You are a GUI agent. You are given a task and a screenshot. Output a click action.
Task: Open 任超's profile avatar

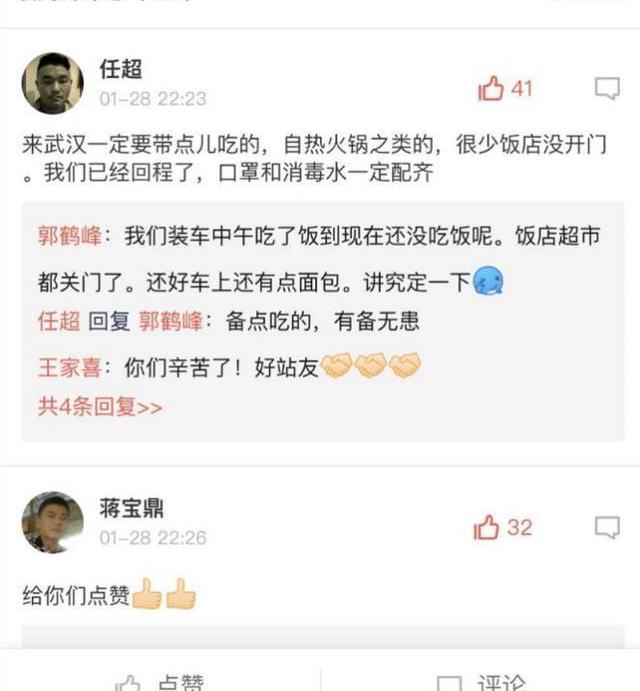[53, 83]
